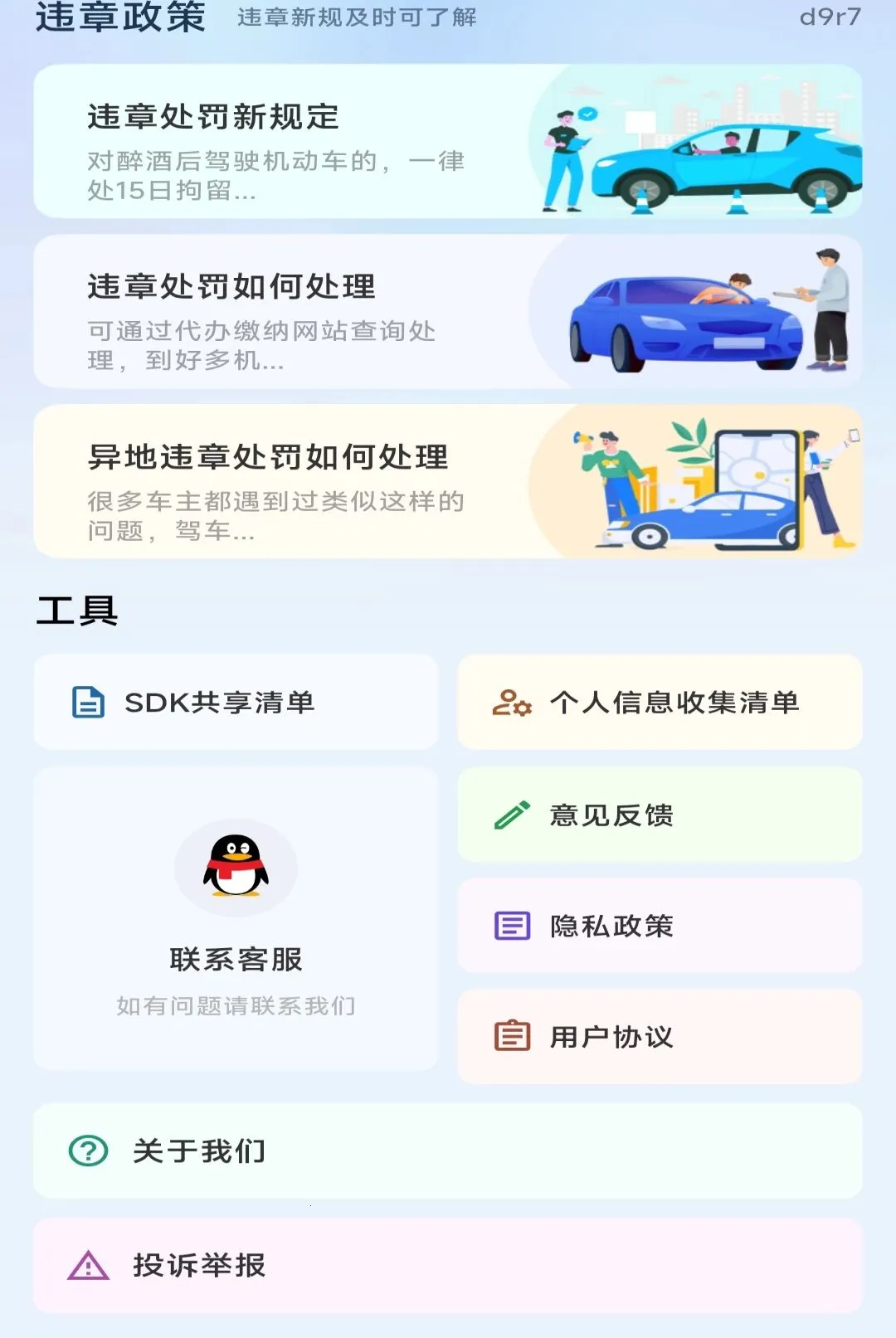Open 投诉举报 to file a complaint
Viewport: 896px width, 1338px height.
448,1266
